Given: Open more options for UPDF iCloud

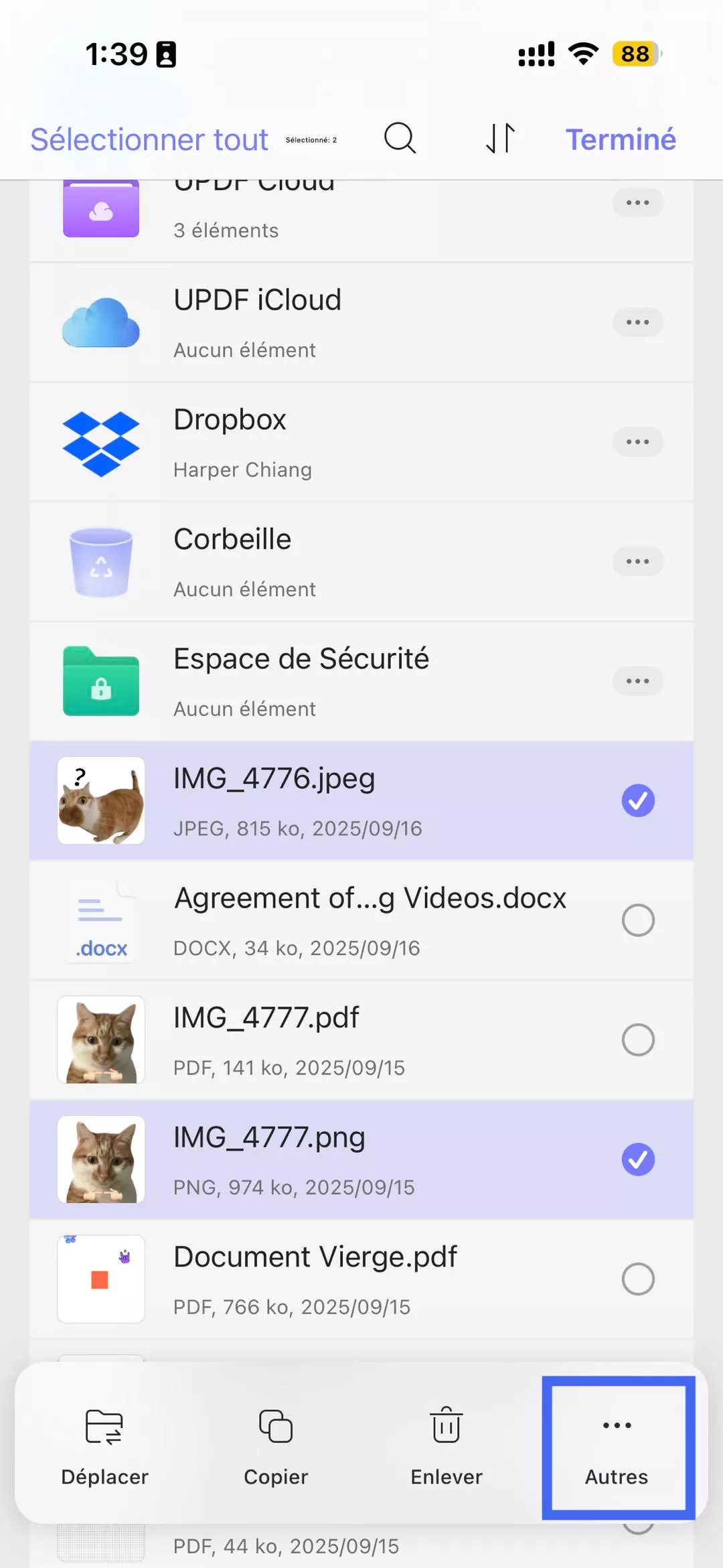Looking at the screenshot, I should [637, 322].
